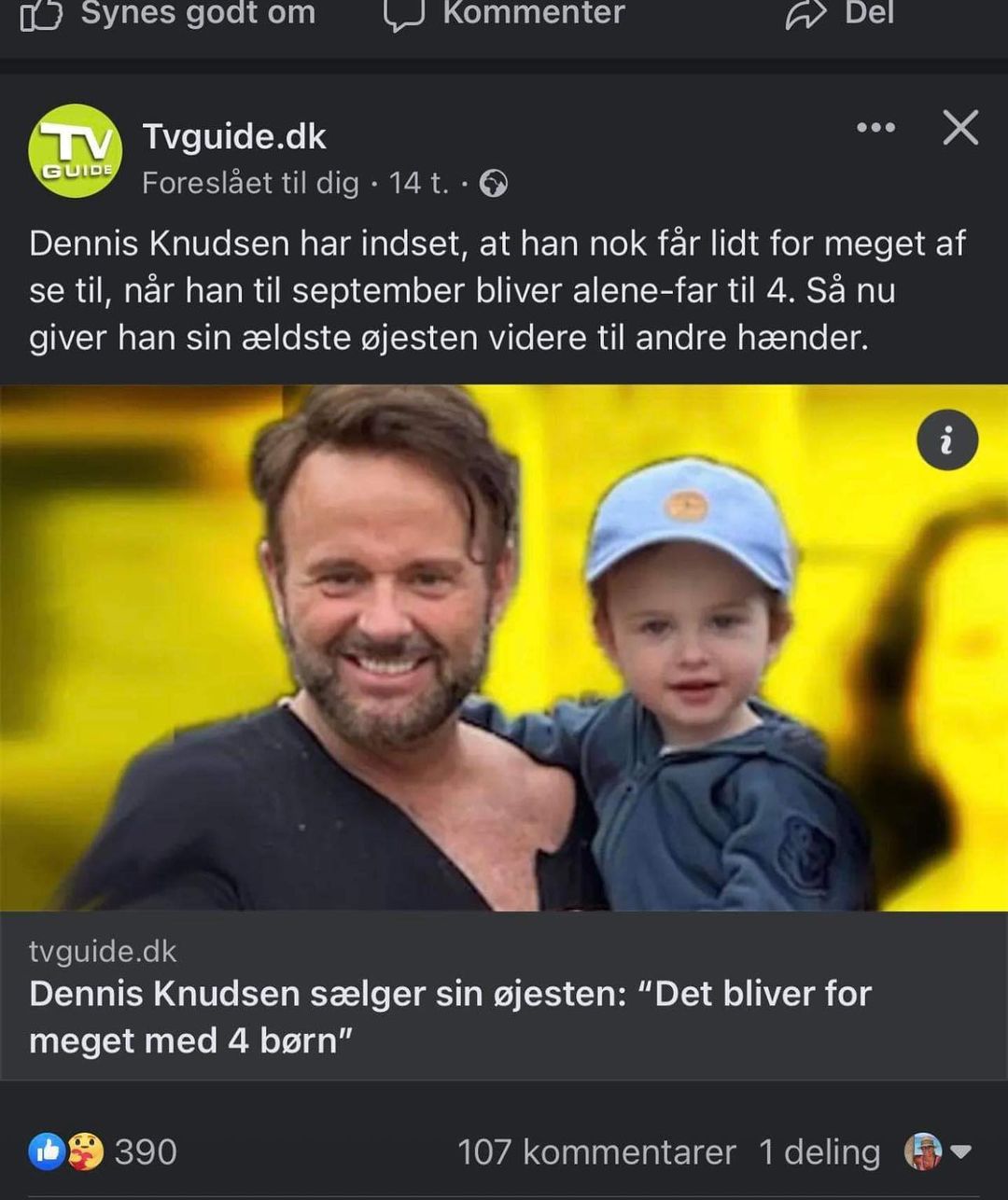The height and width of the screenshot is (1200, 1008).
Task: Show link info via the 'i' icon
Action: pyautogui.click(x=947, y=440)
